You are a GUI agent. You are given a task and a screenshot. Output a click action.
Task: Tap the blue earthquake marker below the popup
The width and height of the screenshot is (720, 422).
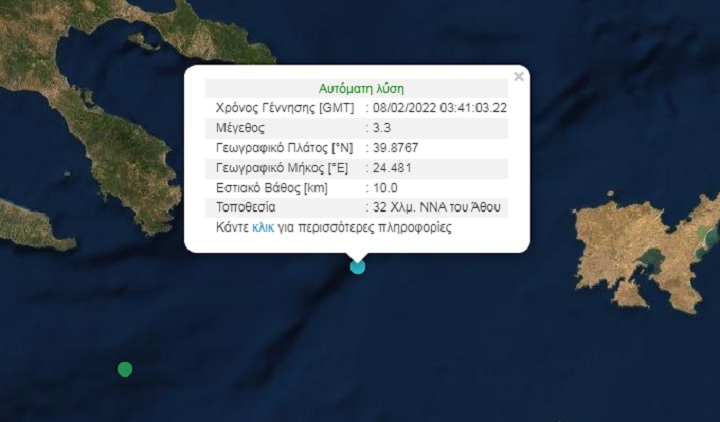(x=357, y=266)
